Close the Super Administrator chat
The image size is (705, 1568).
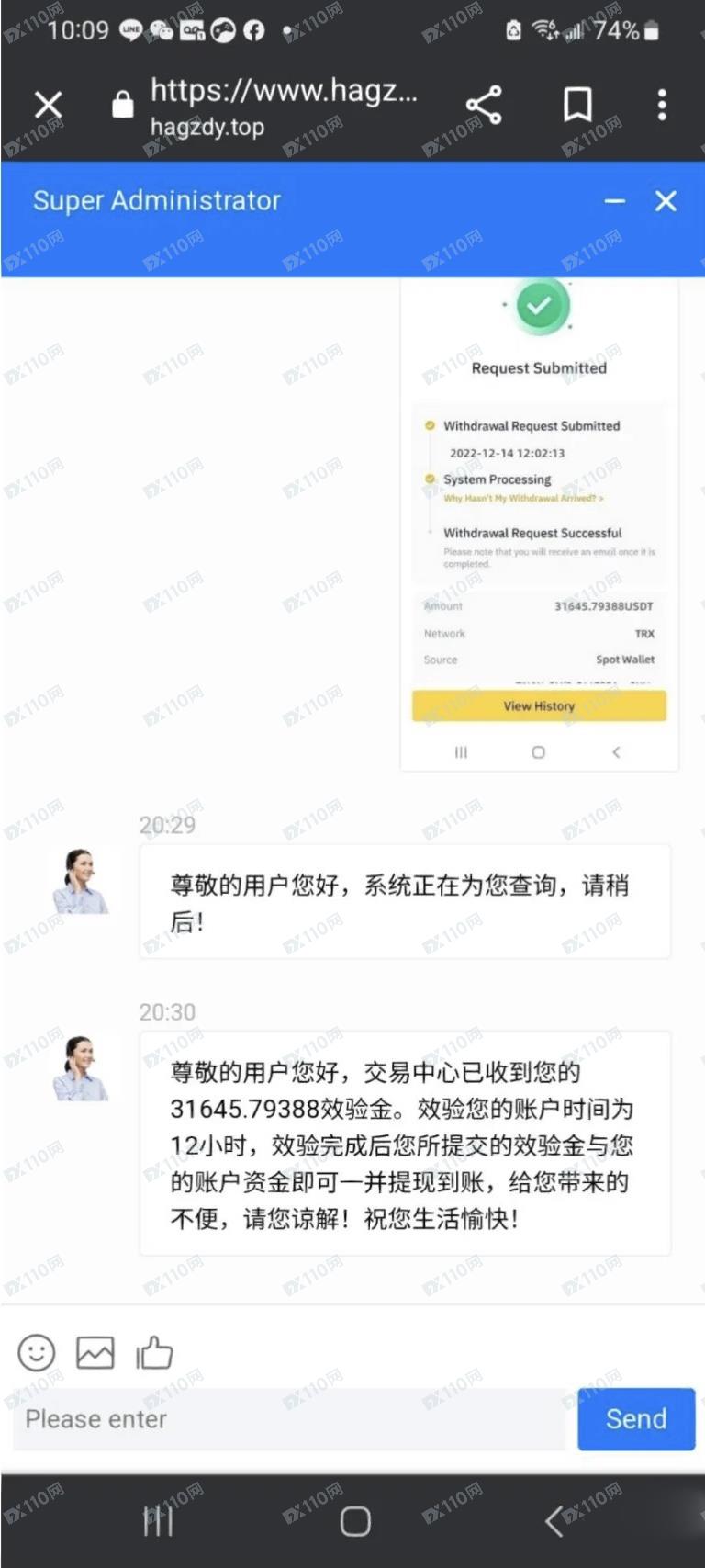[x=666, y=201]
